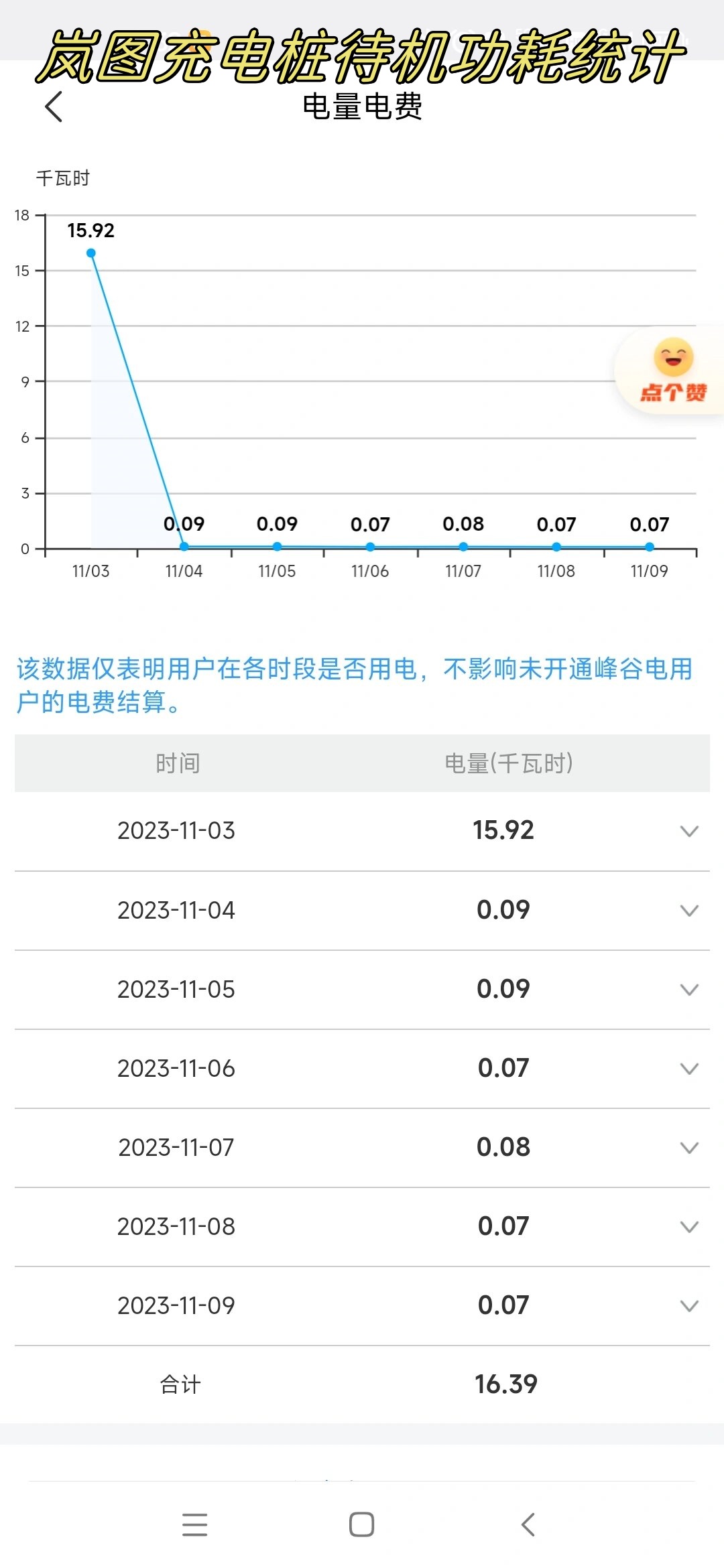724x1568 pixels.
Task: Open recent apps from the navigation bar
Action: click(x=194, y=1524)
